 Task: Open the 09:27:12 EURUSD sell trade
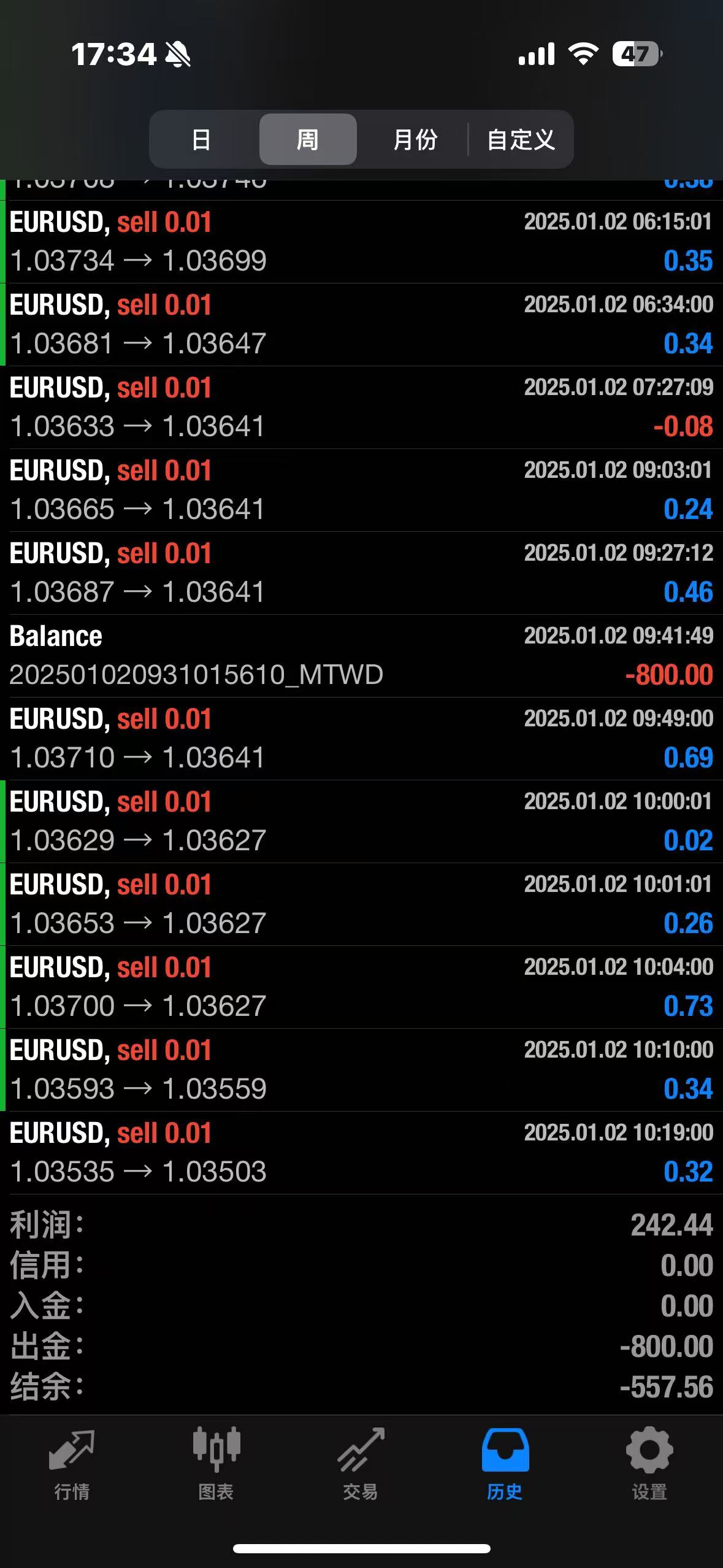coord(361,573)
